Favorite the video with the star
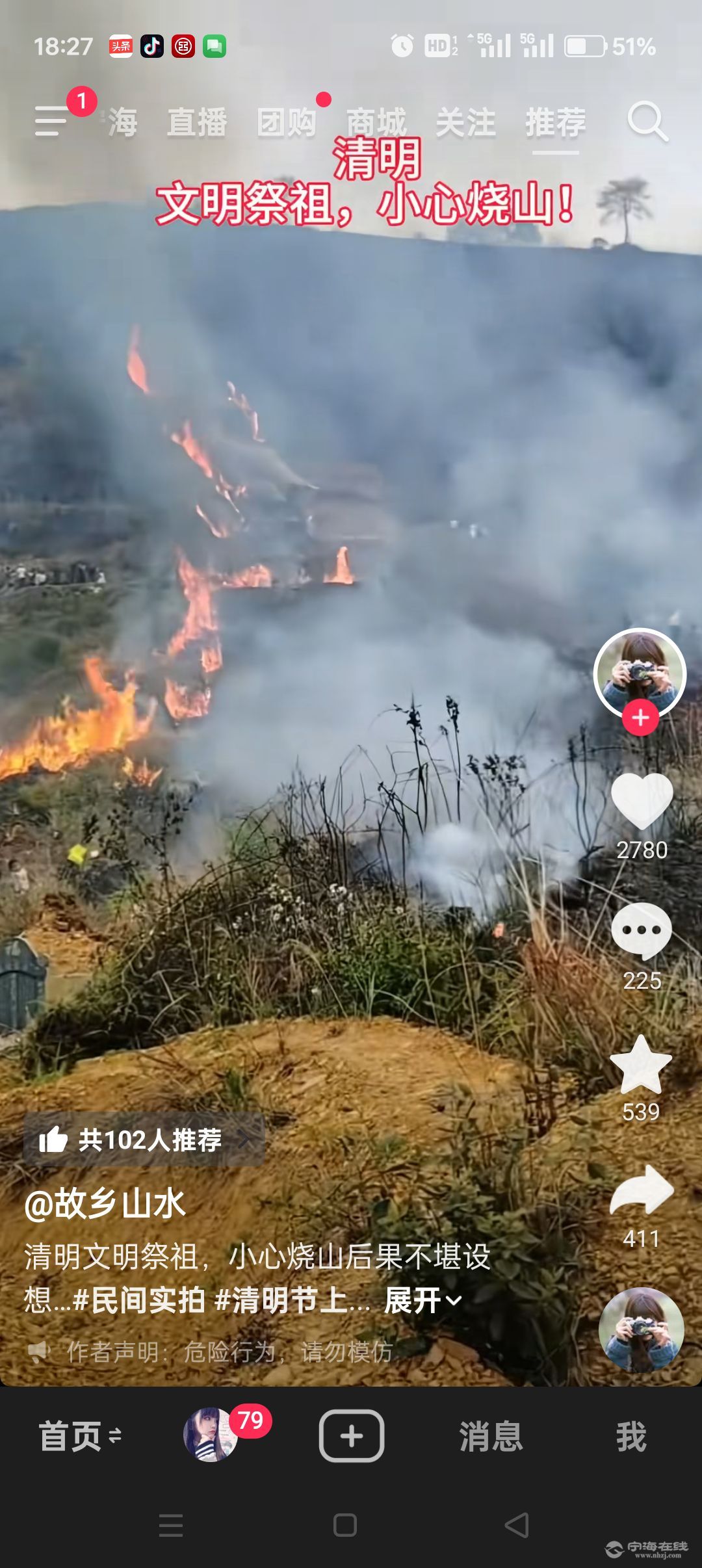 [x=641, y=1064]
